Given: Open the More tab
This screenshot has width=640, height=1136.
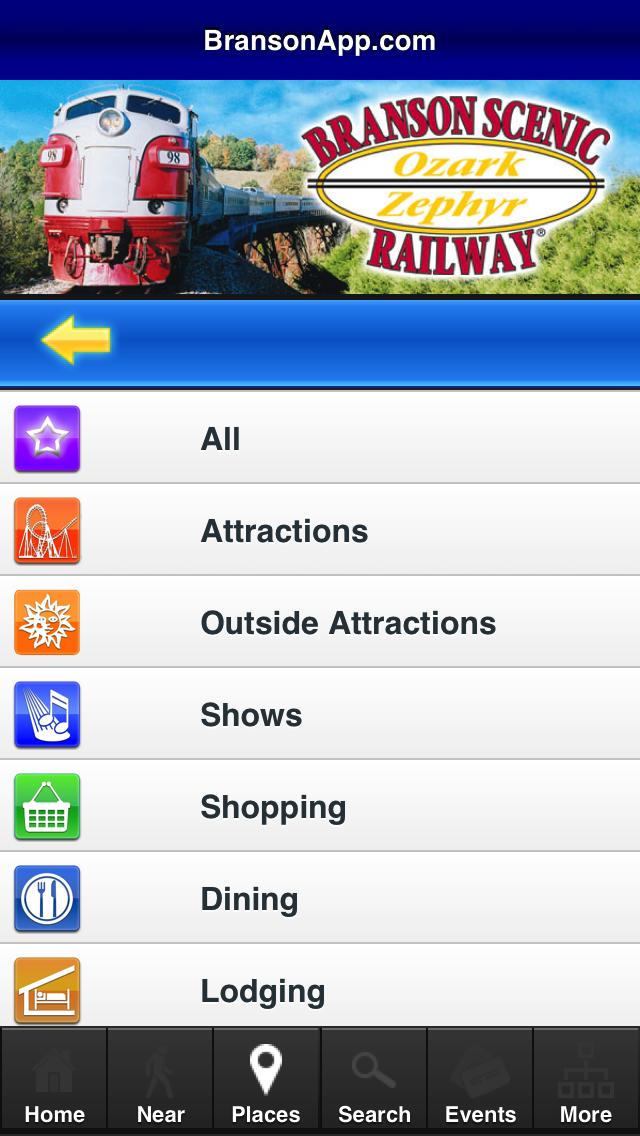Looking at the screenshot, I should 586,1083.
